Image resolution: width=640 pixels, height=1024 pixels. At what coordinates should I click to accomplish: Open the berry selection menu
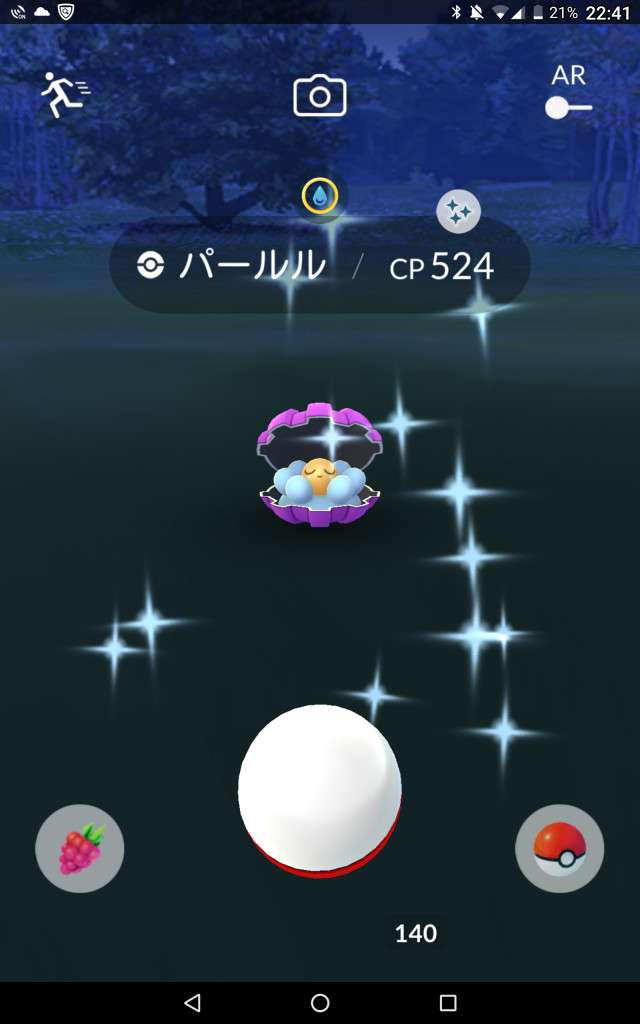(80, 849)
